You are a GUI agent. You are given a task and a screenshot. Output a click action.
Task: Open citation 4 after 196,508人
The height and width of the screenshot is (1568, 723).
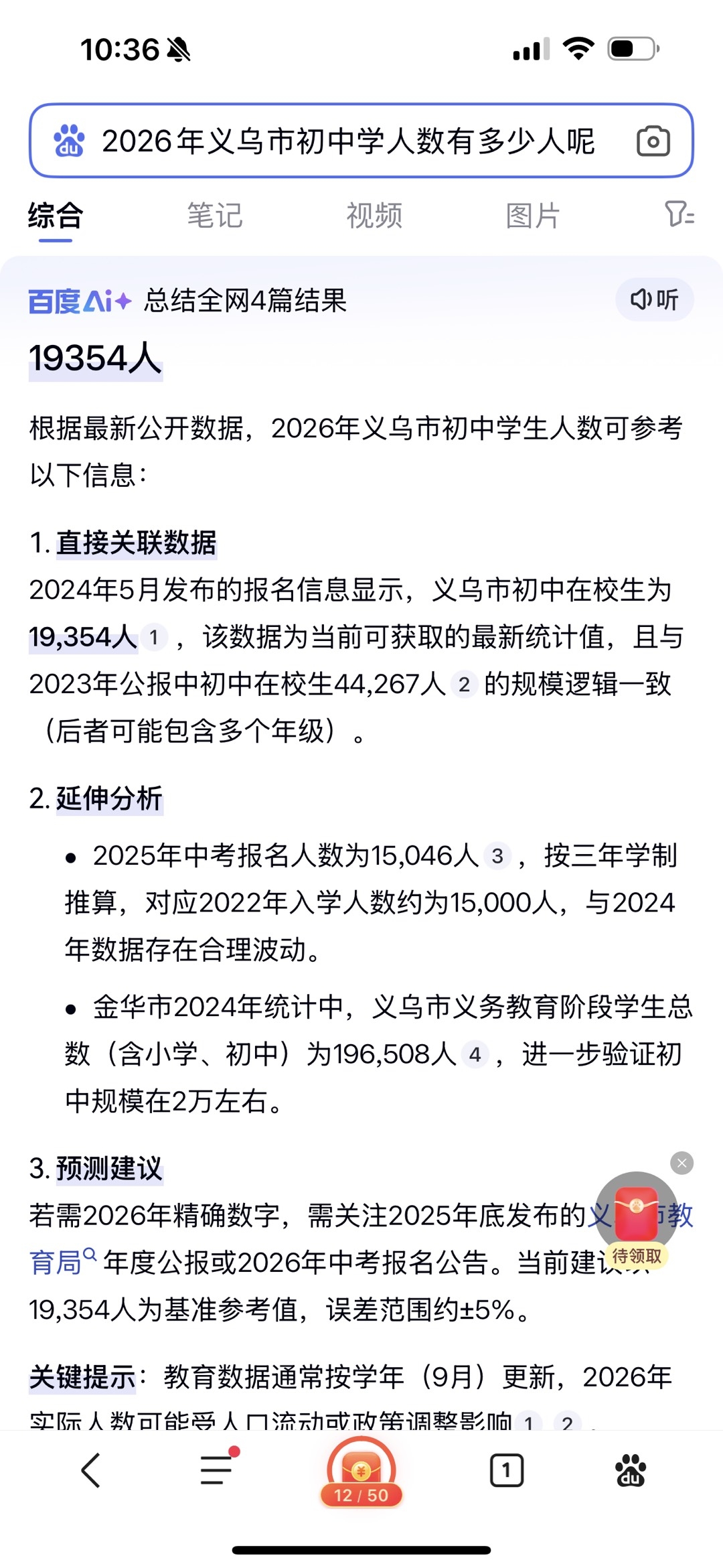[x=475, y=1055]
